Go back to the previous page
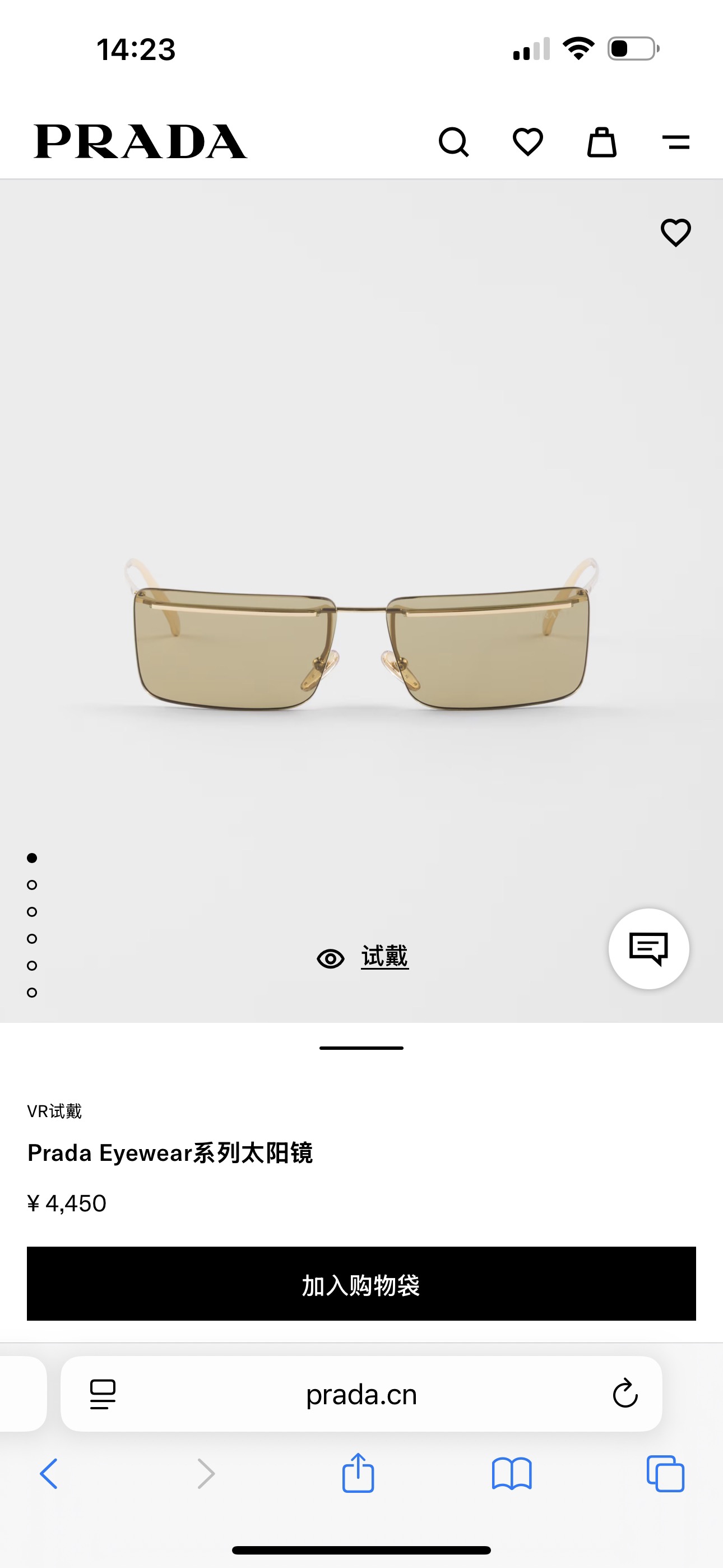723x1568 pixels. (x=49, y=1474)
